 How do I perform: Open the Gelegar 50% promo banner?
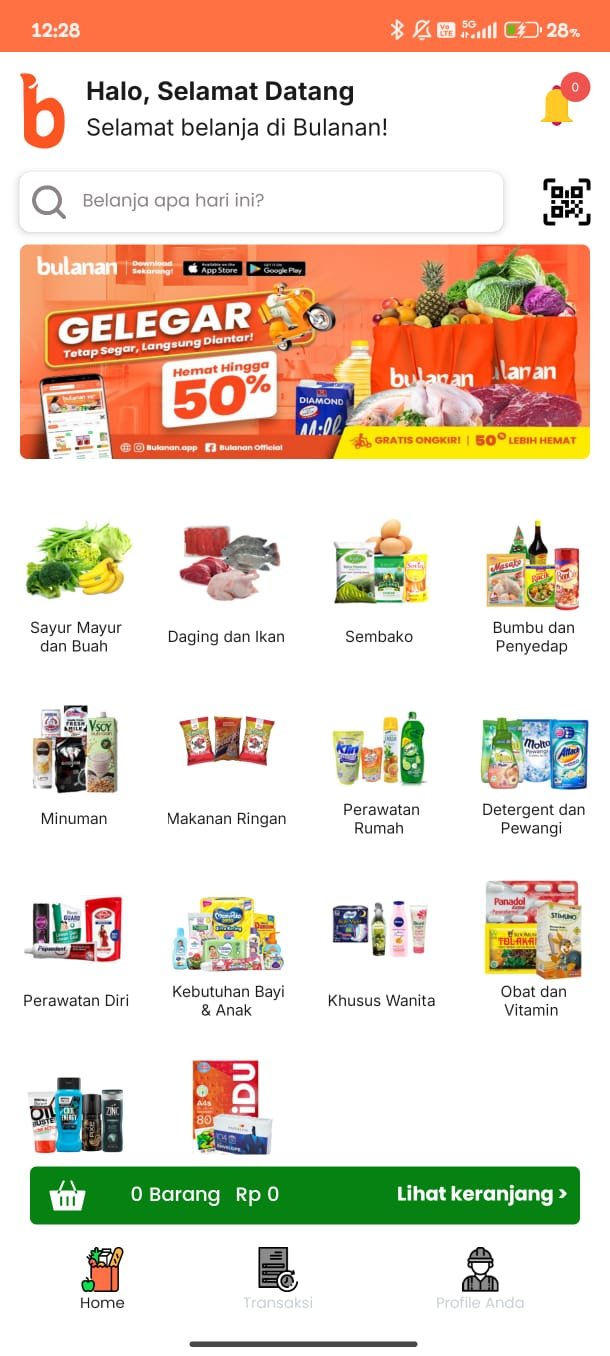(304, 352)
